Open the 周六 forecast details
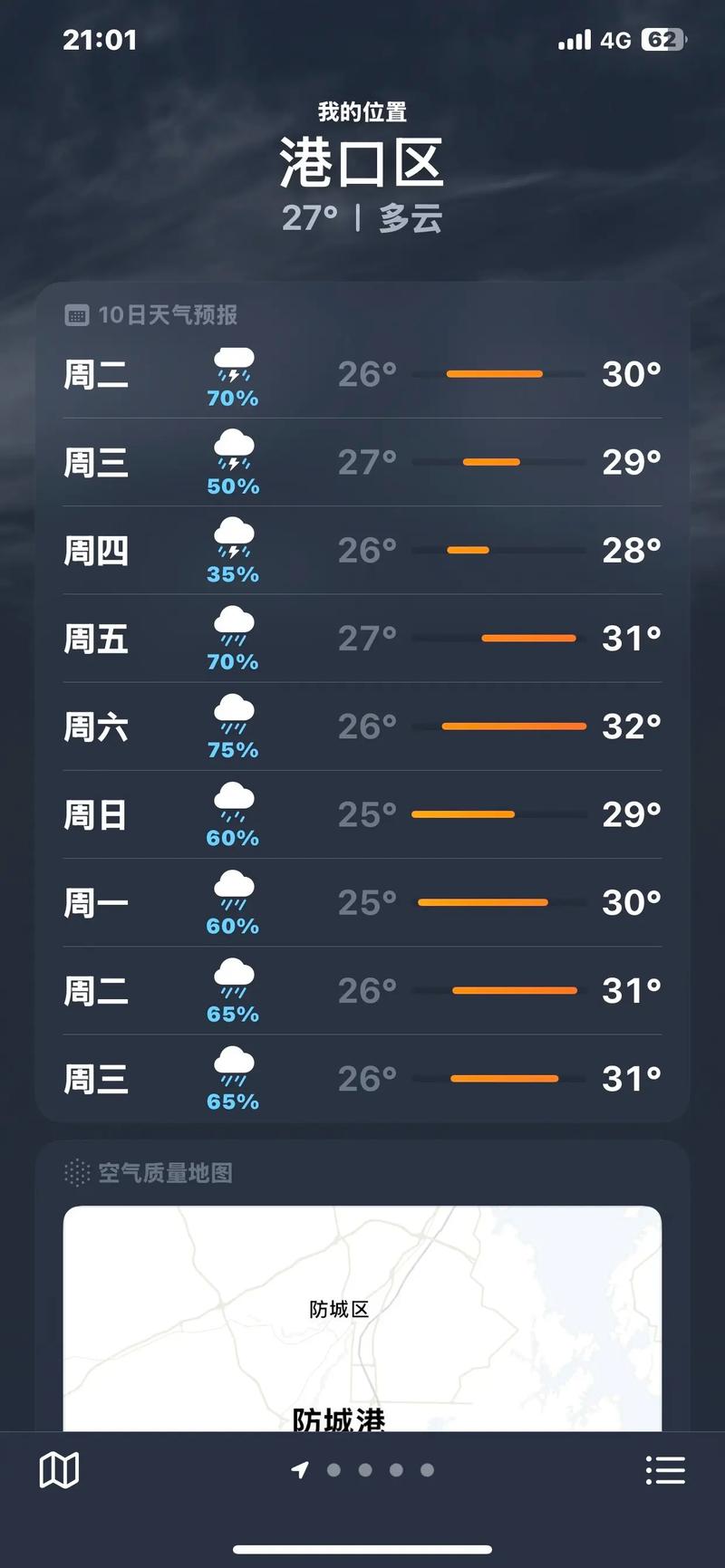The height and width of the screenshot is (1568, 725). [x=362, y=726]
